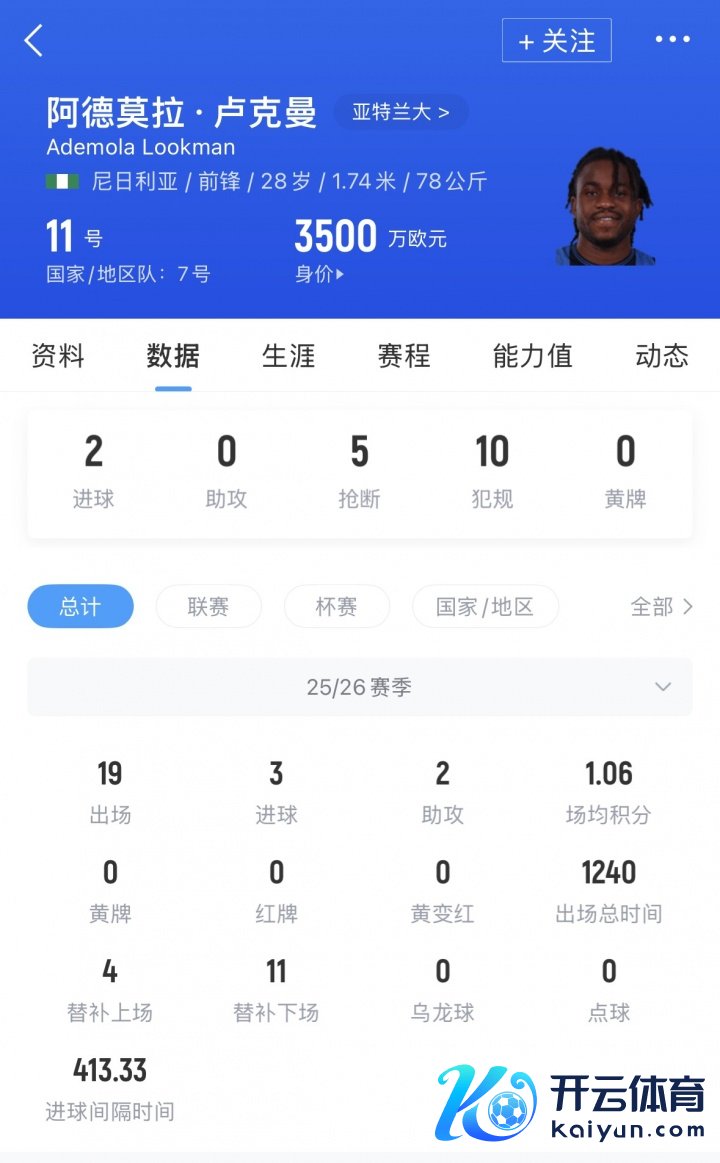The width and height of the screenshot is (720, 1163).
Task: Show the 能力值 tab
Action: click(532, 356)
